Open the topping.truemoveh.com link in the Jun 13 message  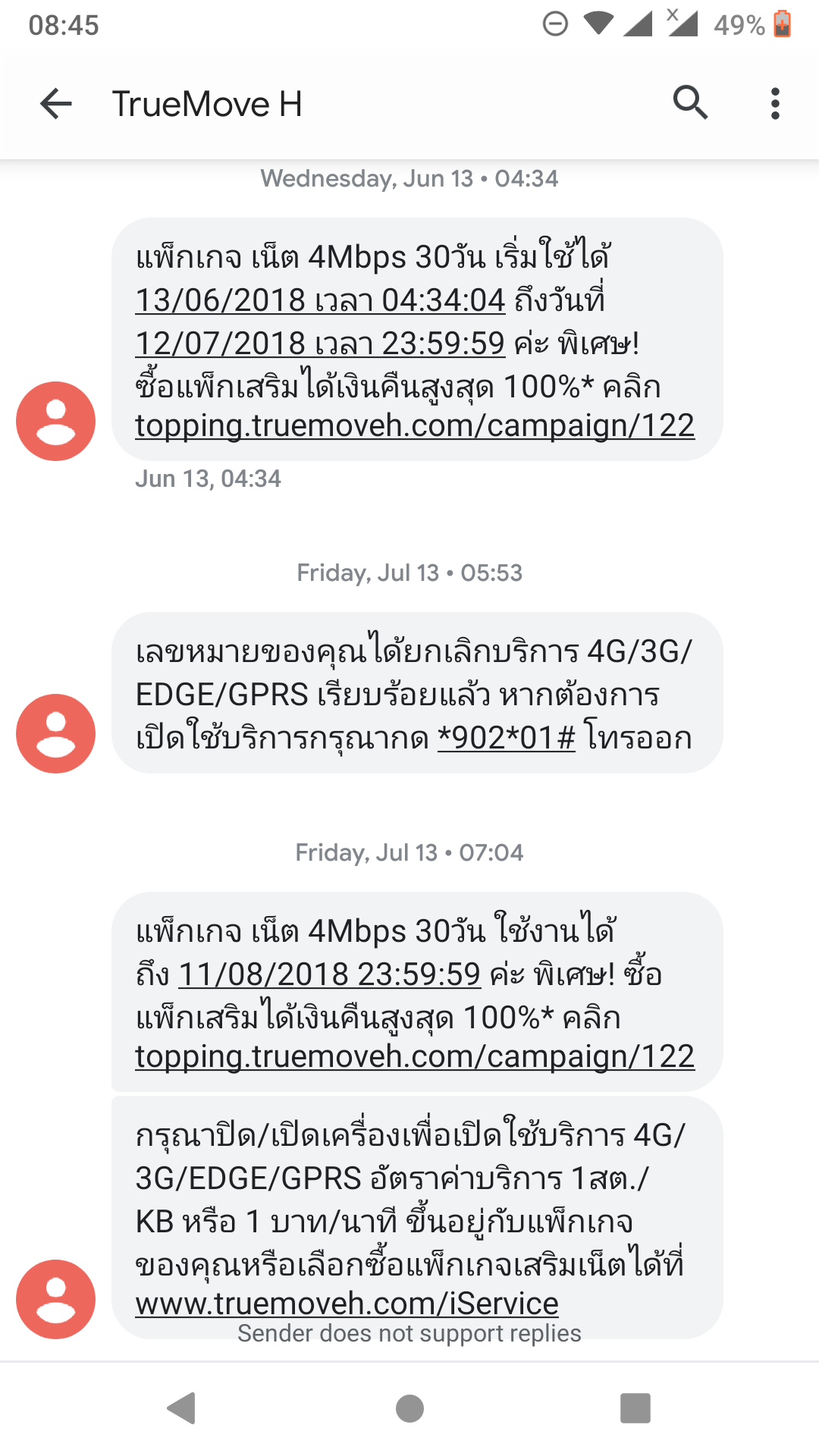(x=414, y=426)
